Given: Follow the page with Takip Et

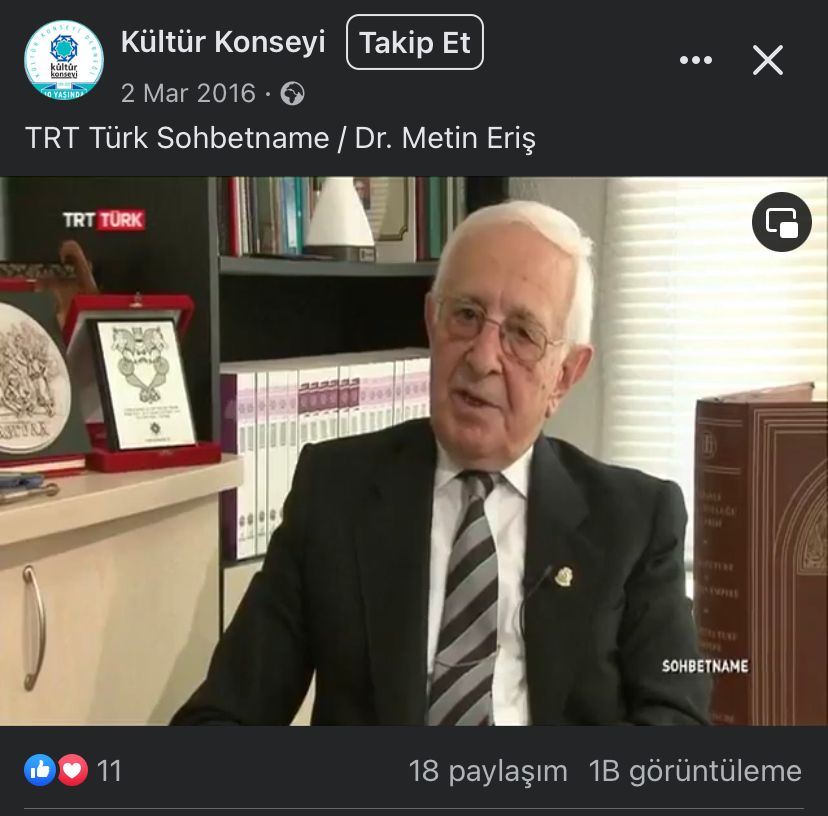Looking at the screenshot, I should point(415,44).
